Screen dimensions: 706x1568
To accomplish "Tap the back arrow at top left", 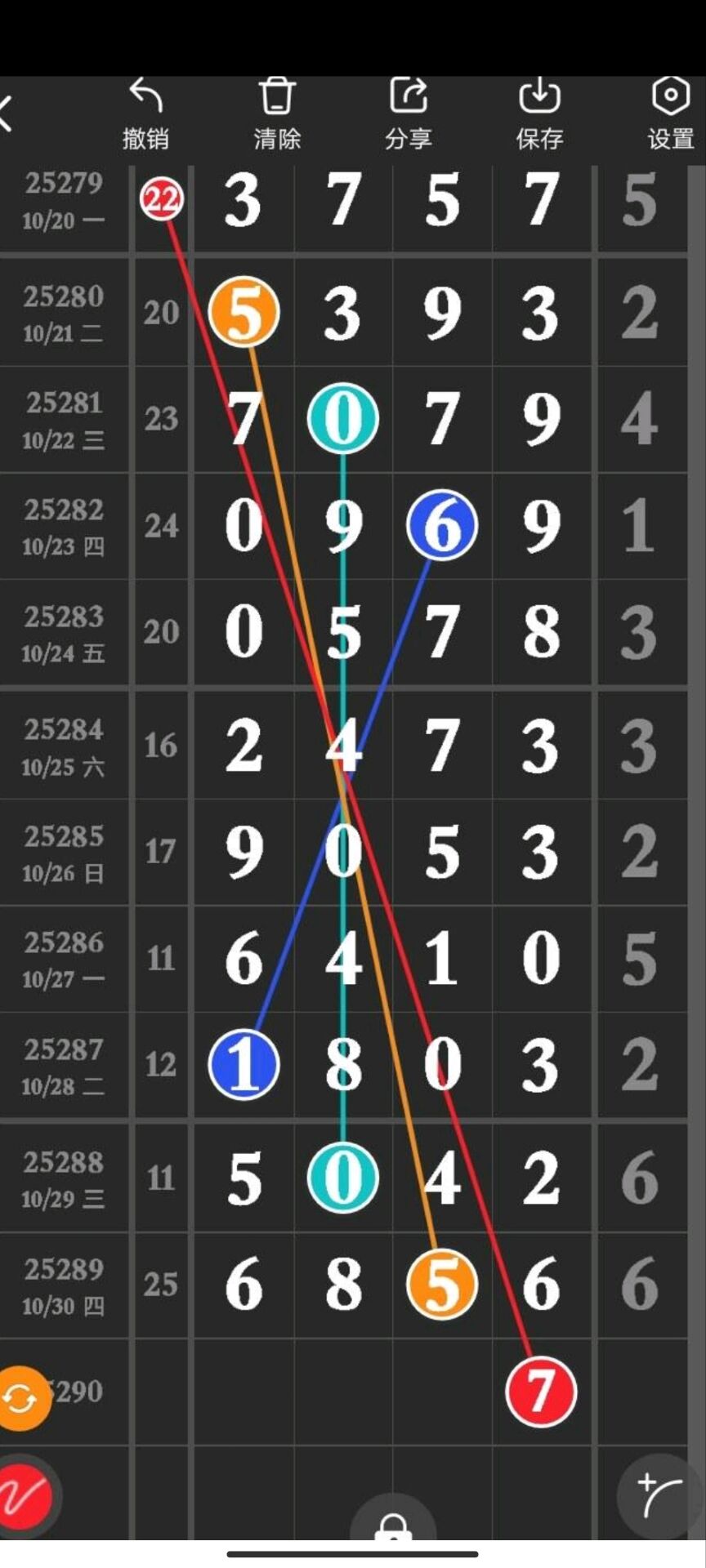I will (7, 110).
